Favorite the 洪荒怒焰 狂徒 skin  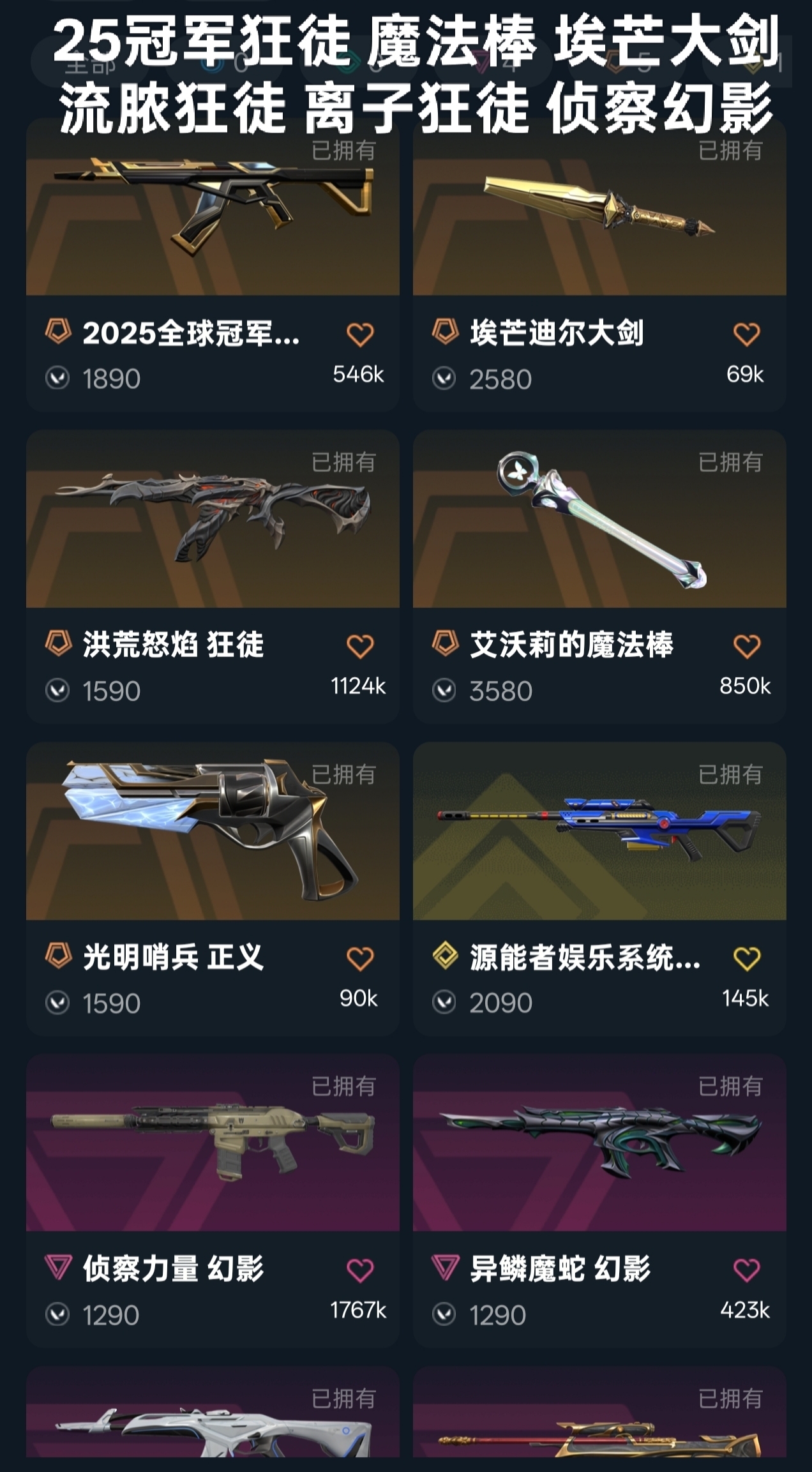[359, 646]
